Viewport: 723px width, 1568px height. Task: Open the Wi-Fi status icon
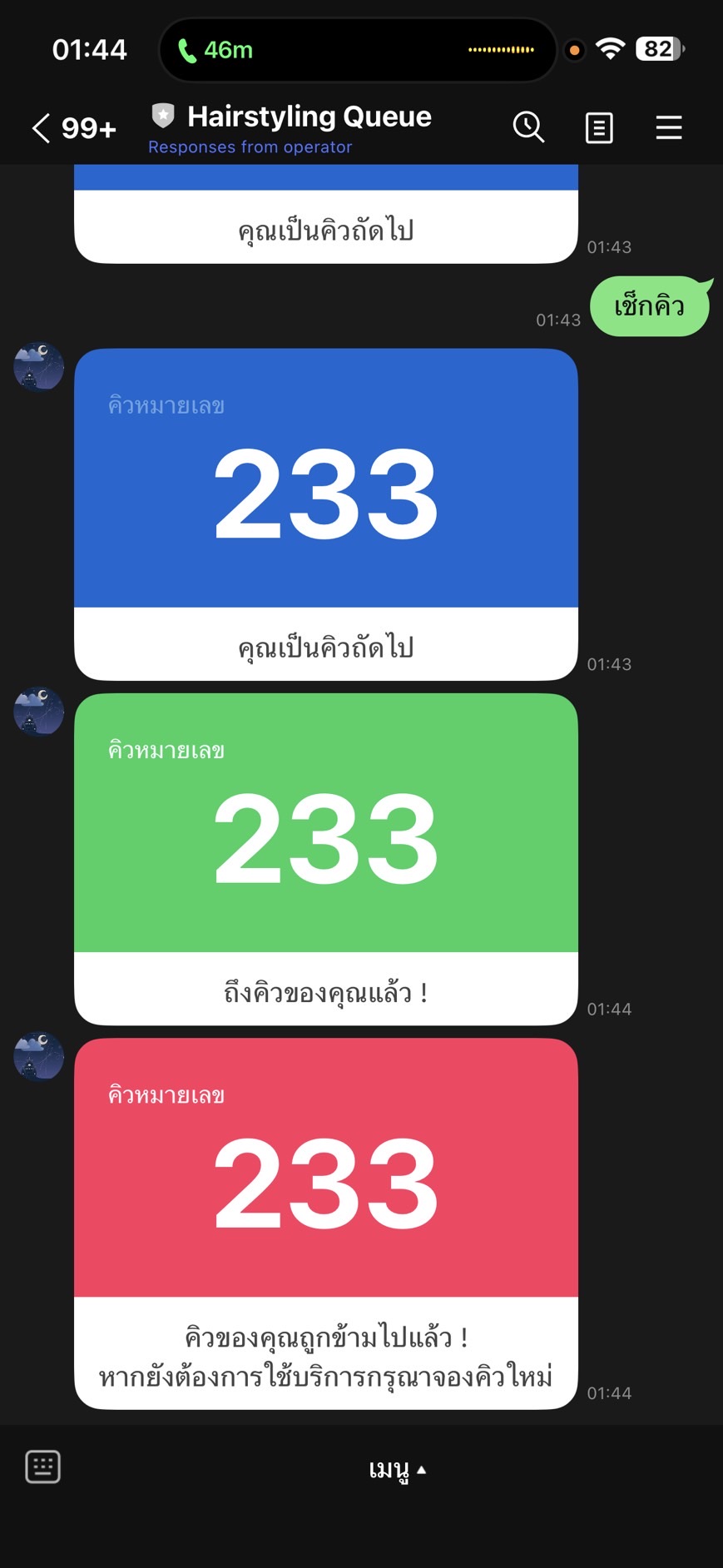point(611,48)
